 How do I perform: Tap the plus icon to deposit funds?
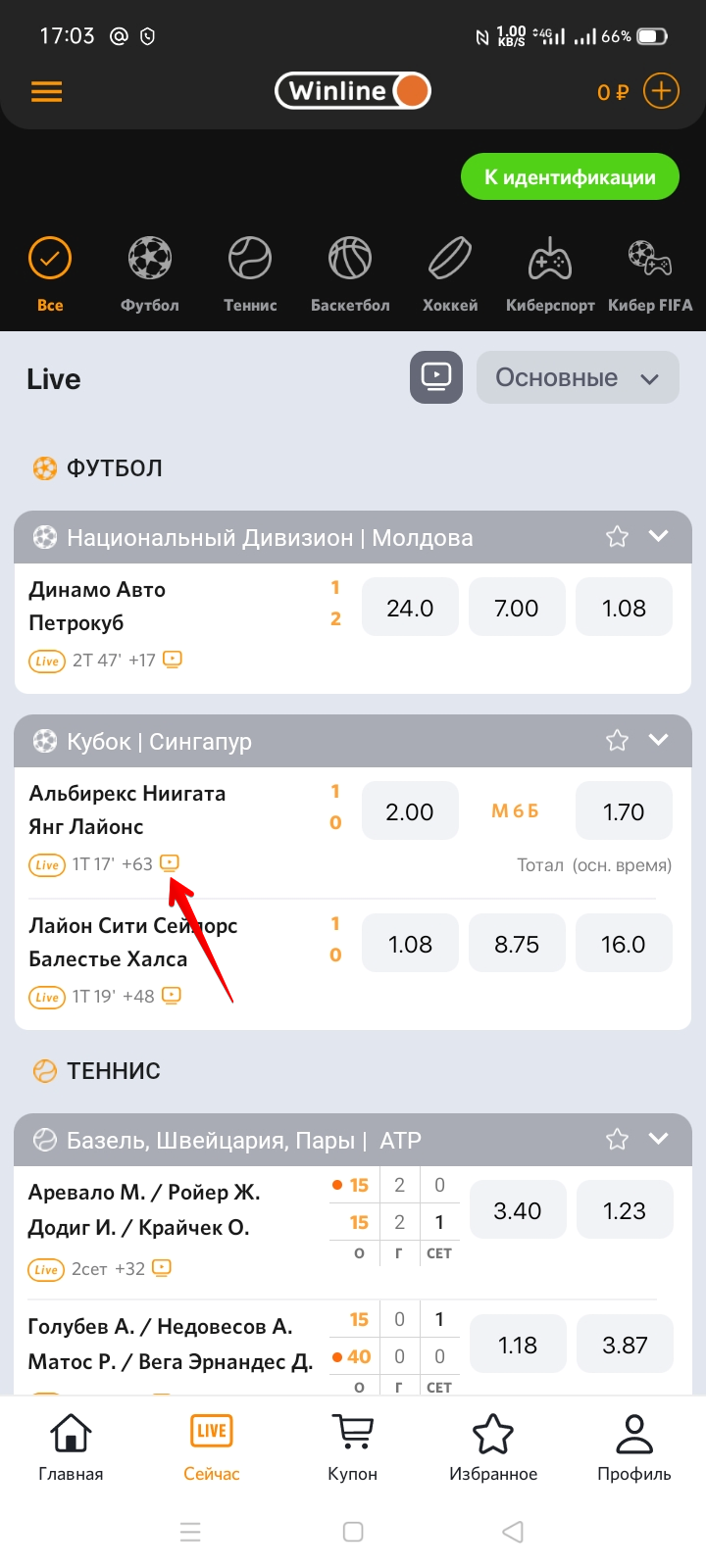pyautogui.click(x=661, y=91)
